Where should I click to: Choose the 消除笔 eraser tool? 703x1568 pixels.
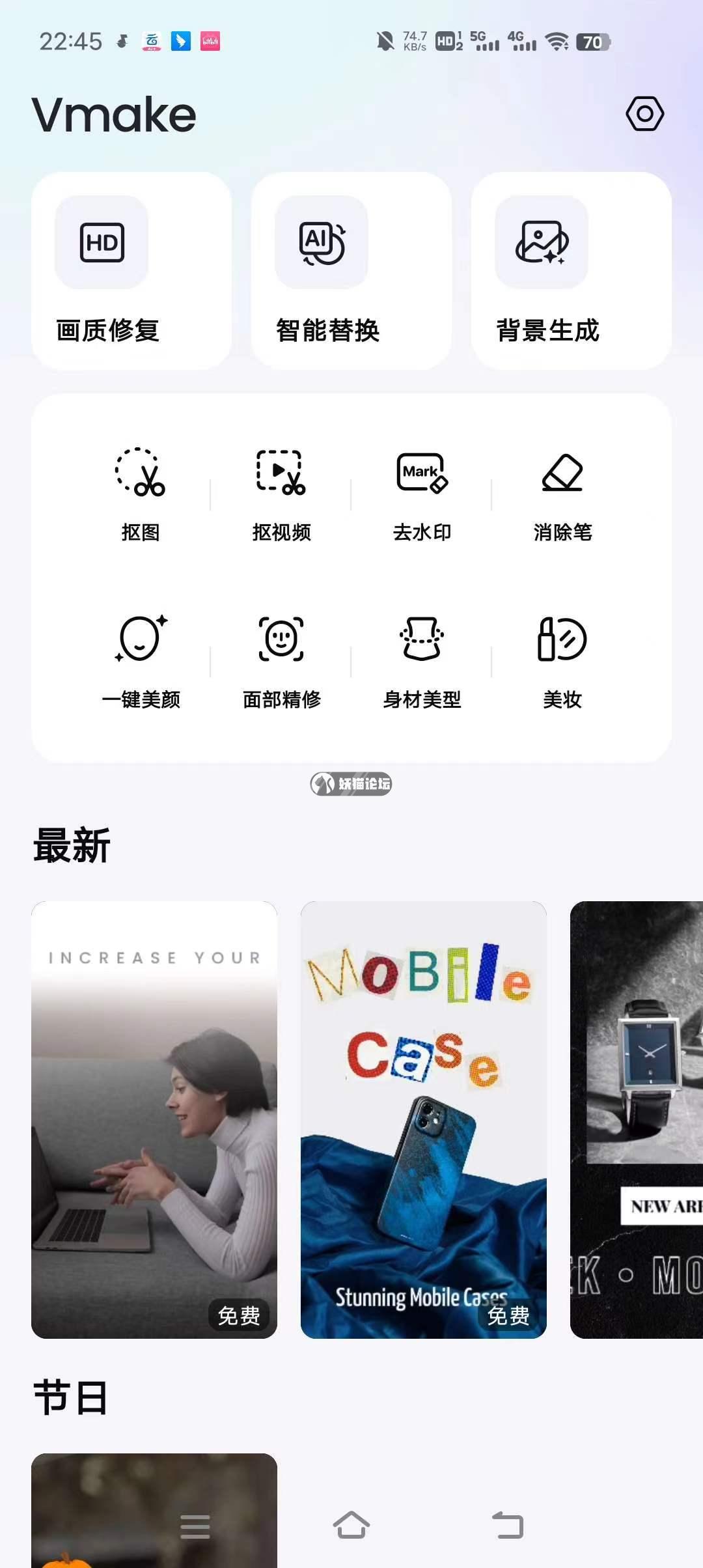(x=562, y=495)
